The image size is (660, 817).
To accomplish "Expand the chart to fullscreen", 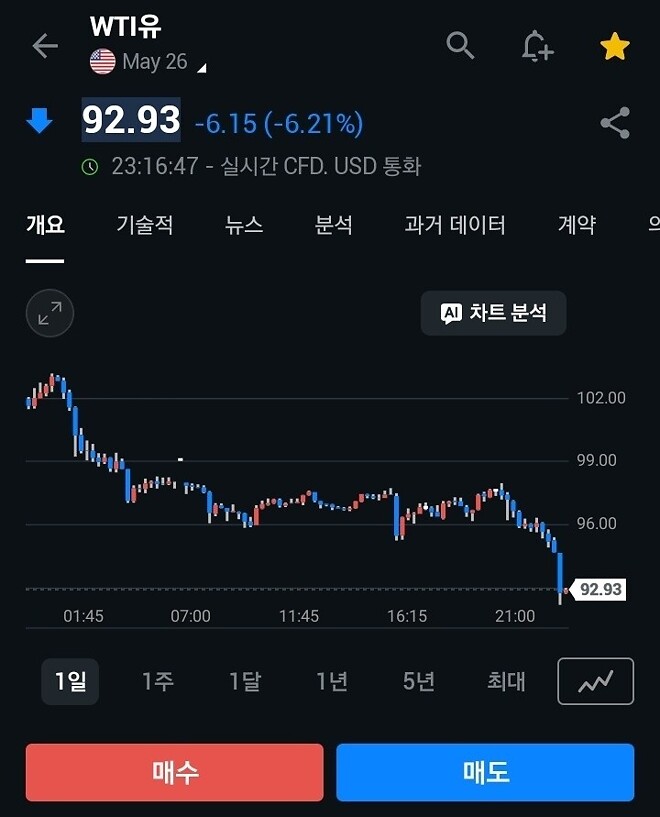I will coord(50,314).
